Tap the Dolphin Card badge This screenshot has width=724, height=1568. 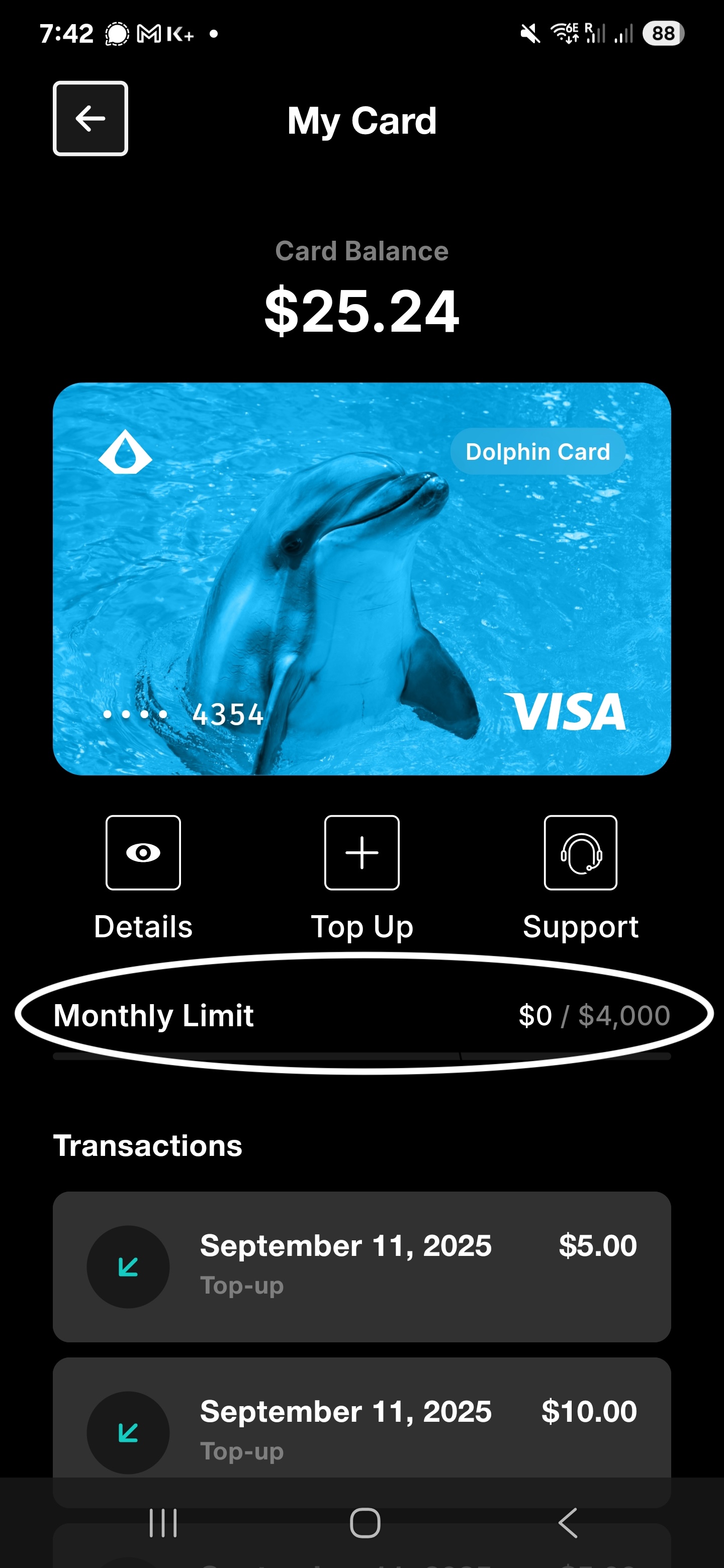536,451
